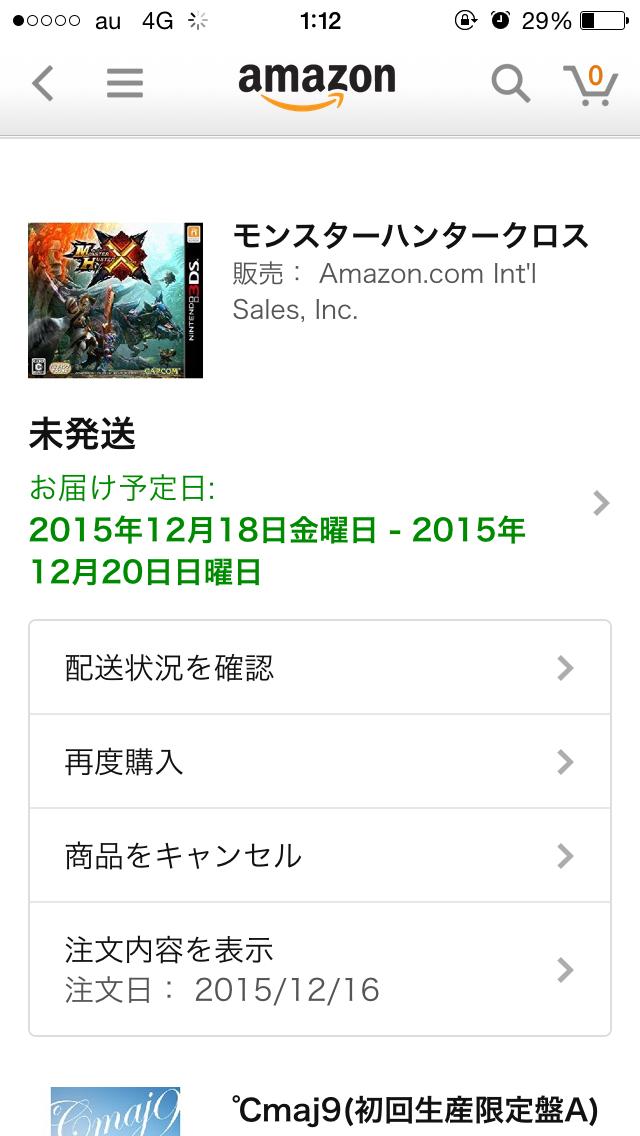Tap the Amazon logo to go home
Screen dimensions: 640x1136
click(316, 84)
